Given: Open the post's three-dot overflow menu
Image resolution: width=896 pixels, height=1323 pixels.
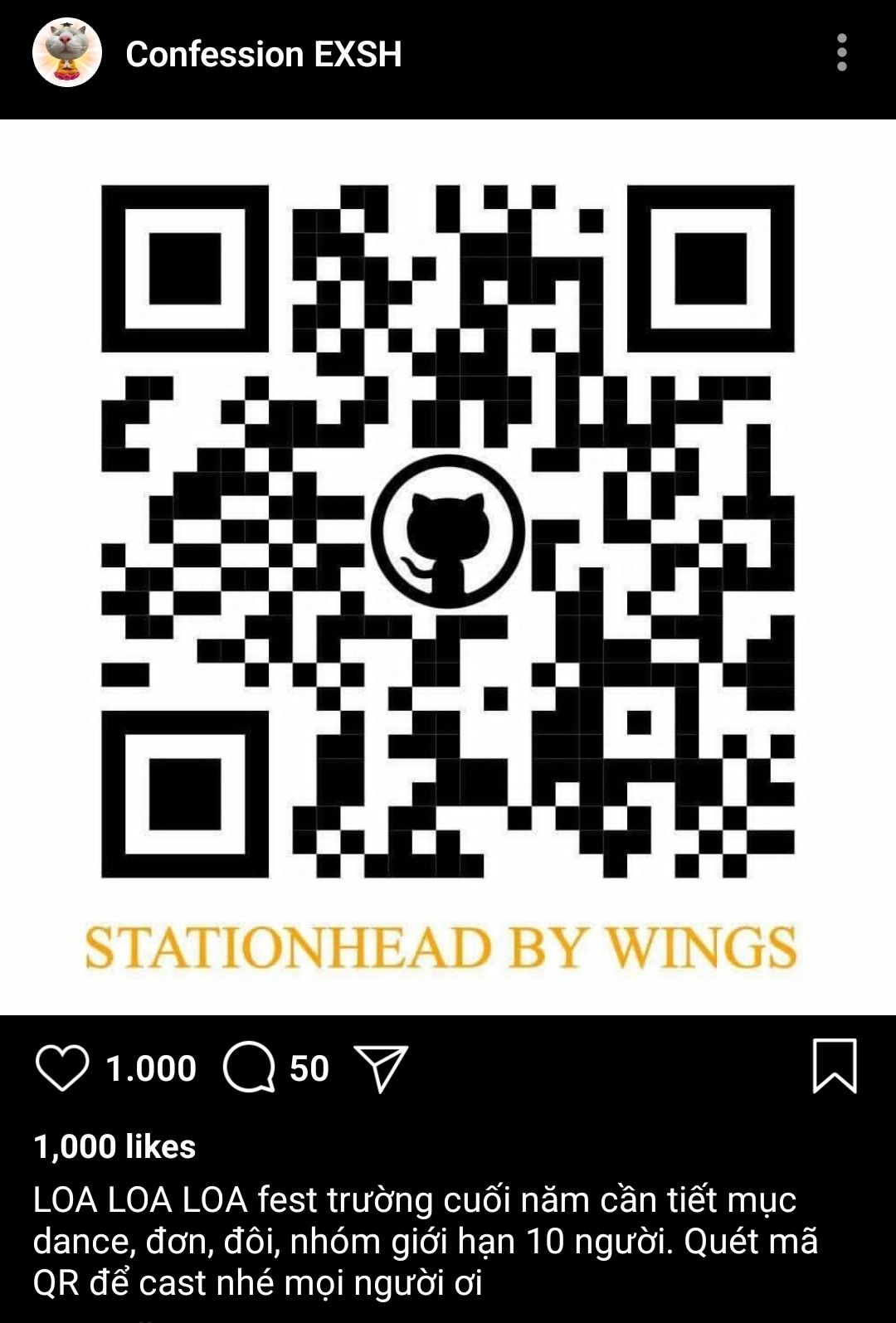Looking at the screenshot, I should pyautogui.click(x=841, y=53).
